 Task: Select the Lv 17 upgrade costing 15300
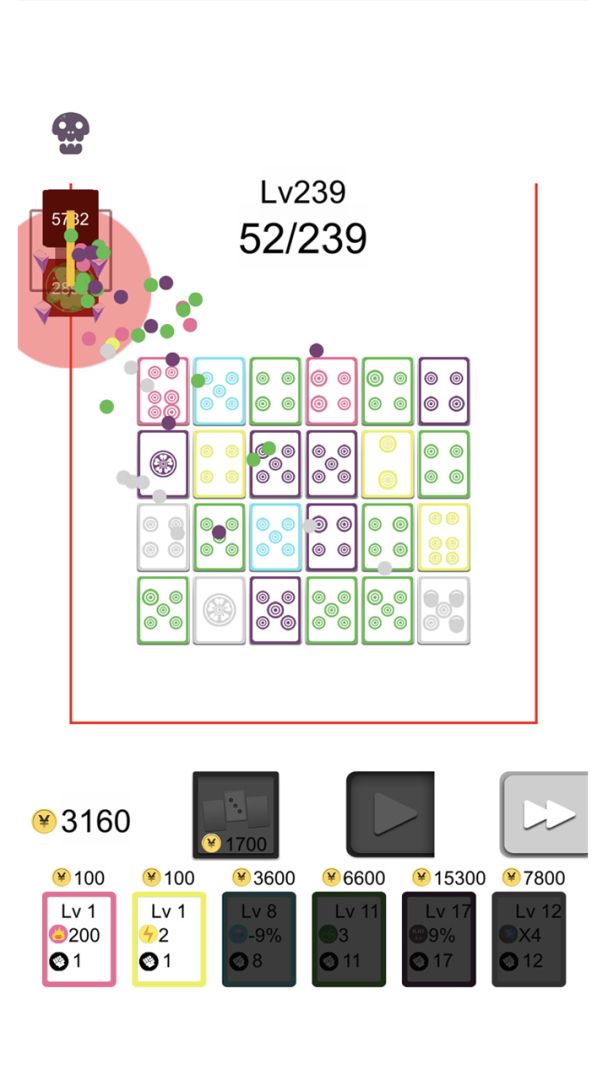[439, 938]
